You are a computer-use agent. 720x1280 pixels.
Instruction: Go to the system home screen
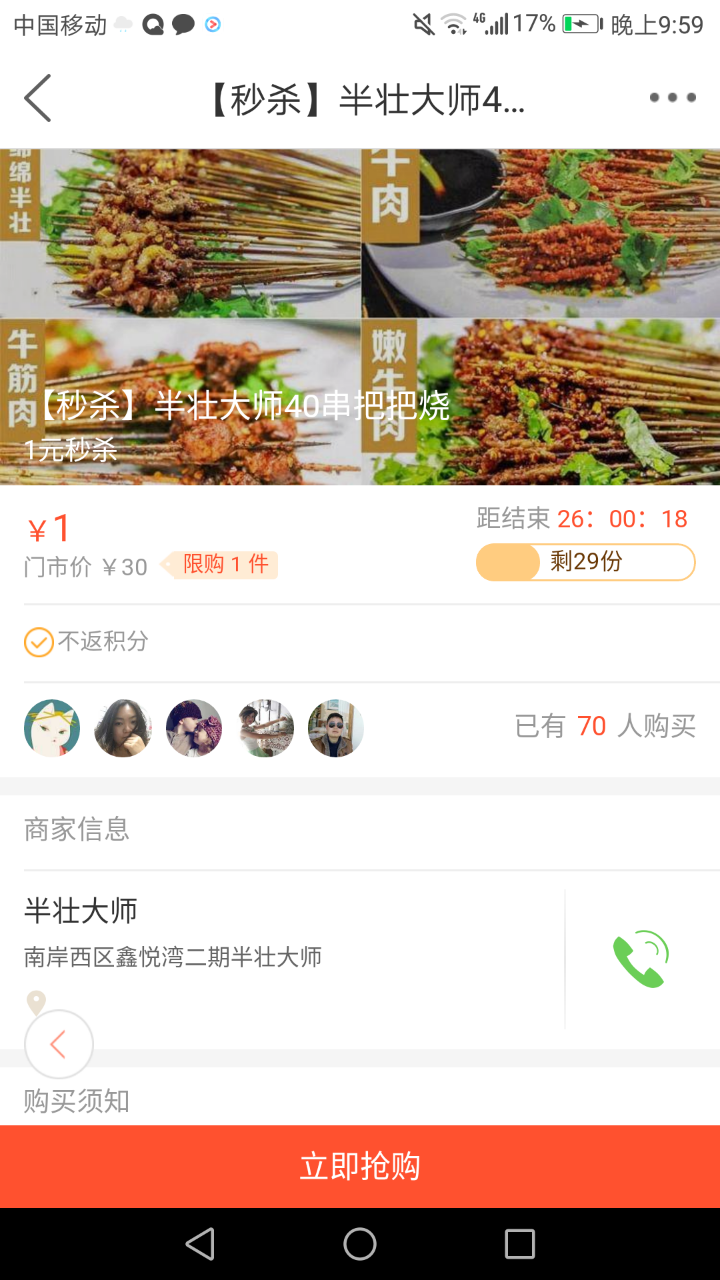[x=360, y=1244]
